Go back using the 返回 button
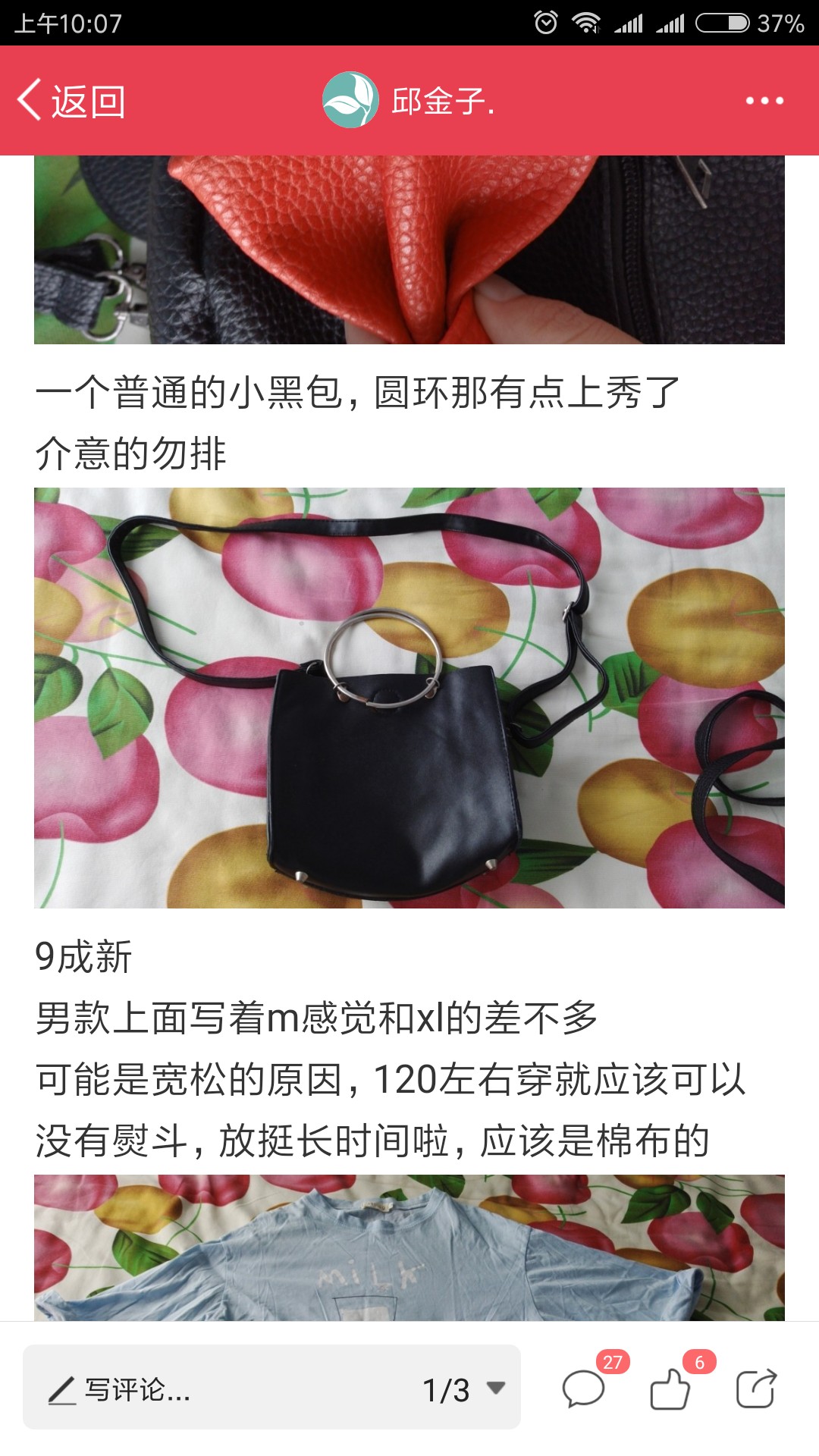819x1456 pixels. (x=71, y=100)
